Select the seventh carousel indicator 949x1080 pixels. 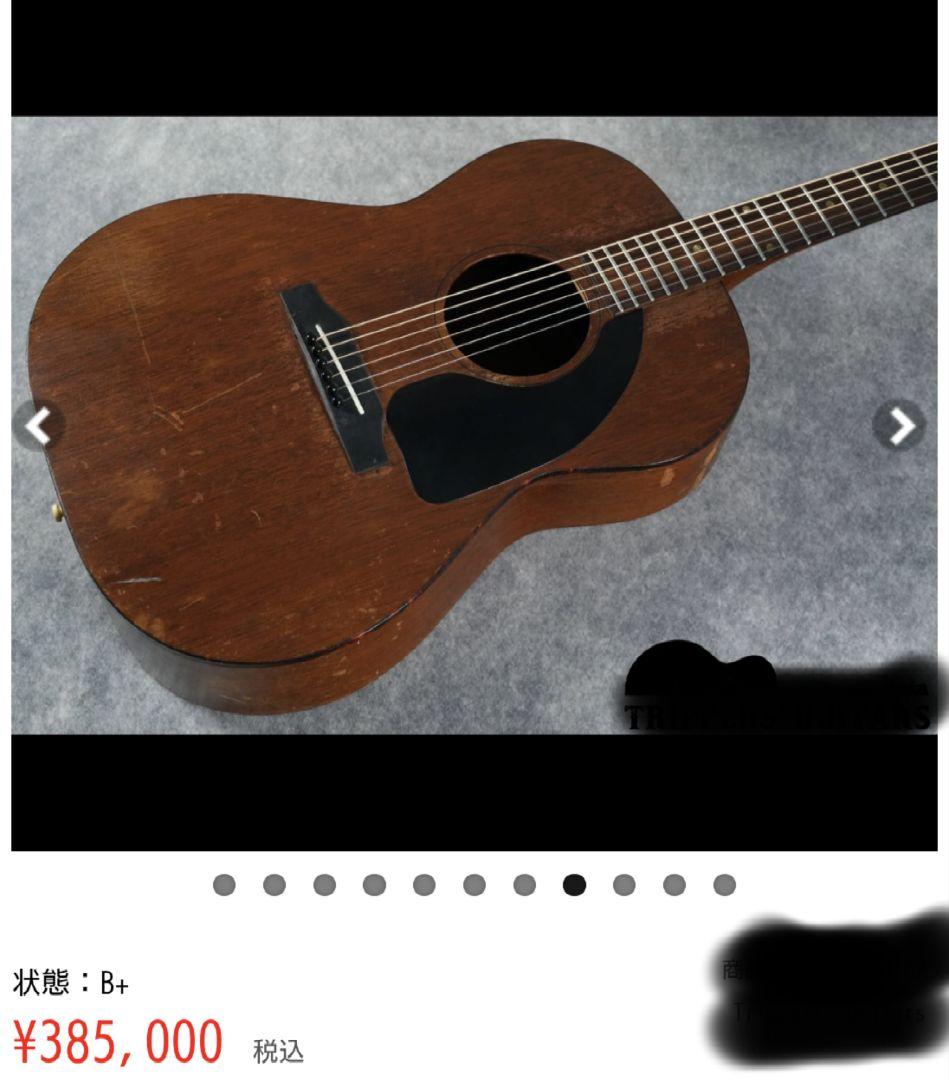coord(522,884)
